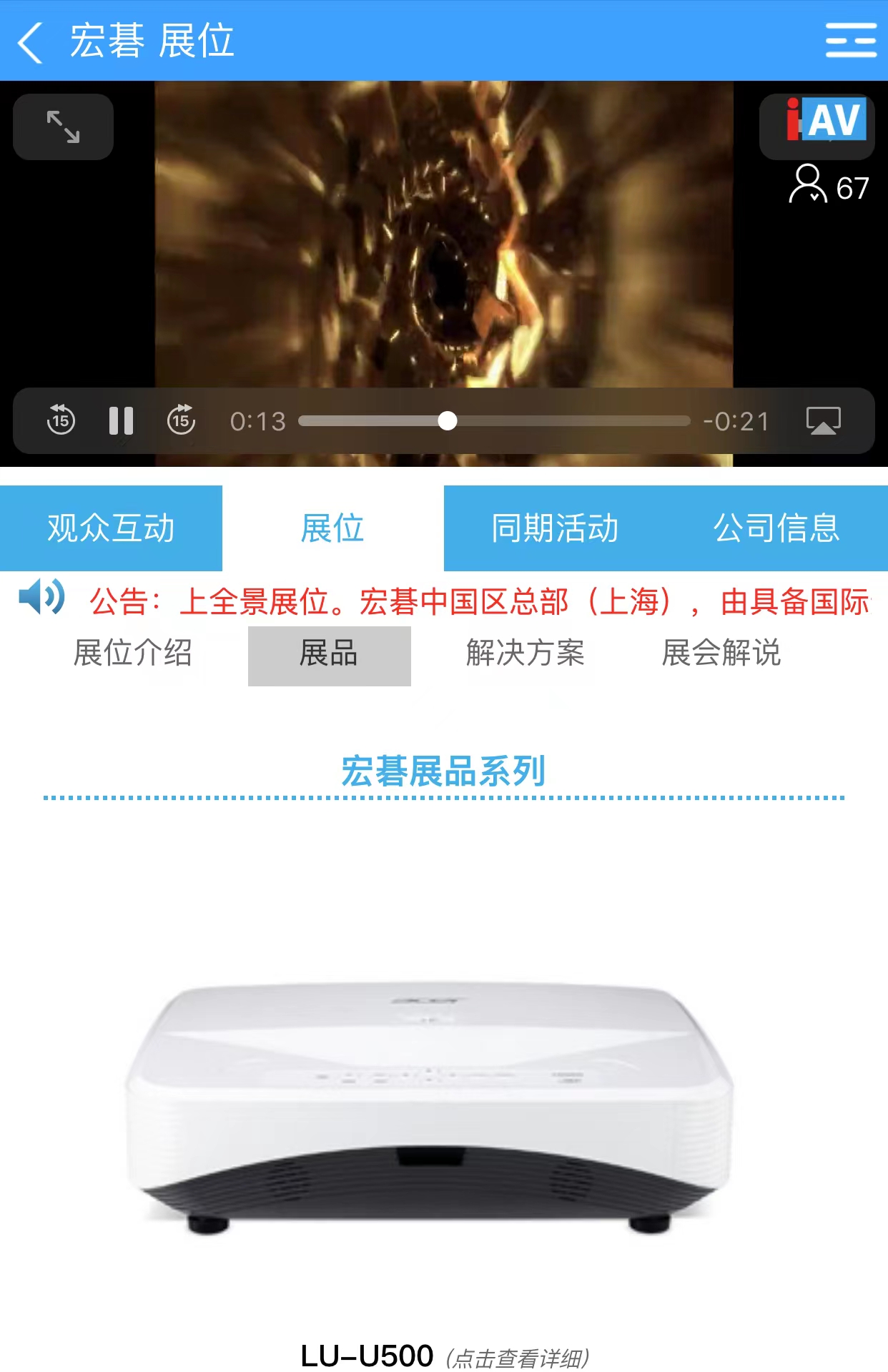888x1372 pixels.
Task: Expand the video to fullscreen
Action: tap(63, 127)
